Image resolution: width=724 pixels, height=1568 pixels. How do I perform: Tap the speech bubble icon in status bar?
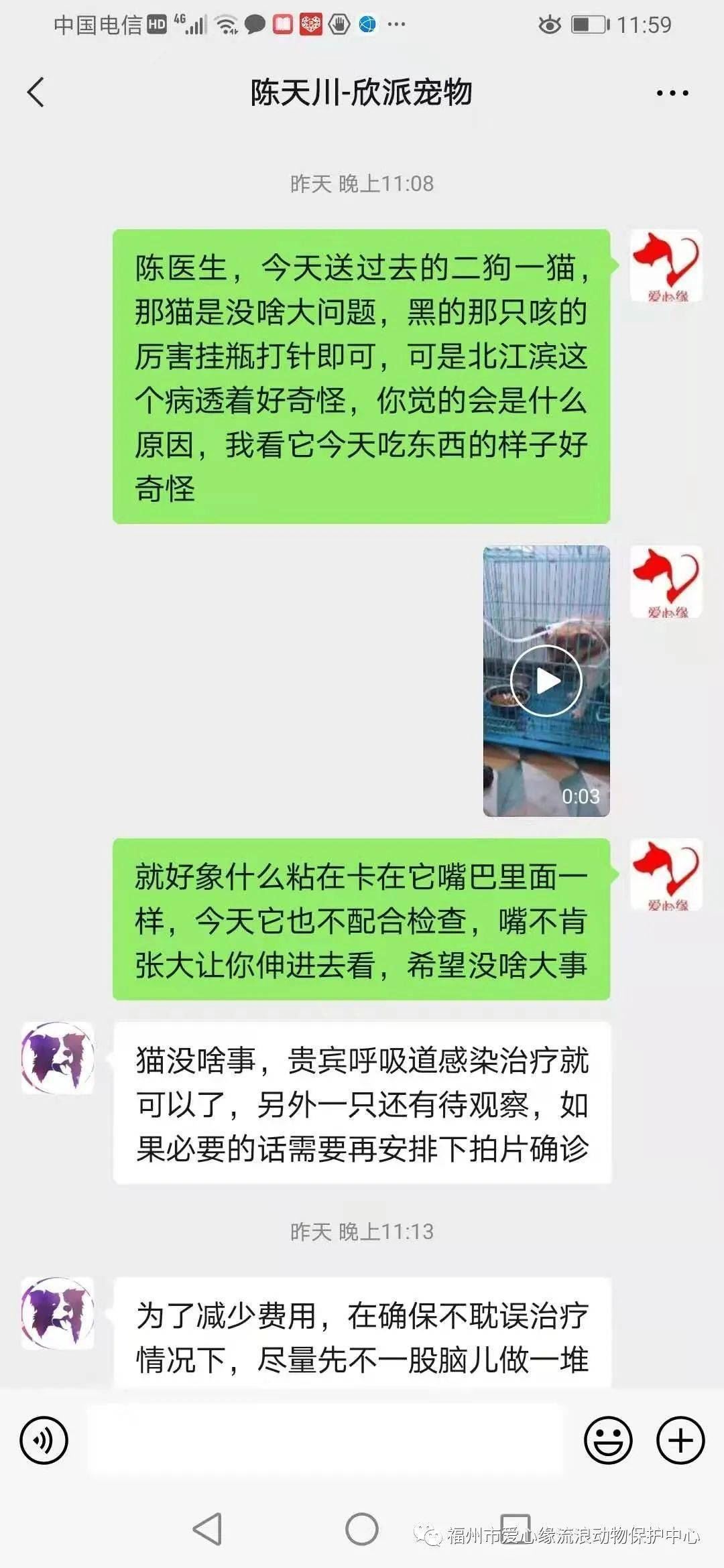pyautogui.click(x=255, y=25)
